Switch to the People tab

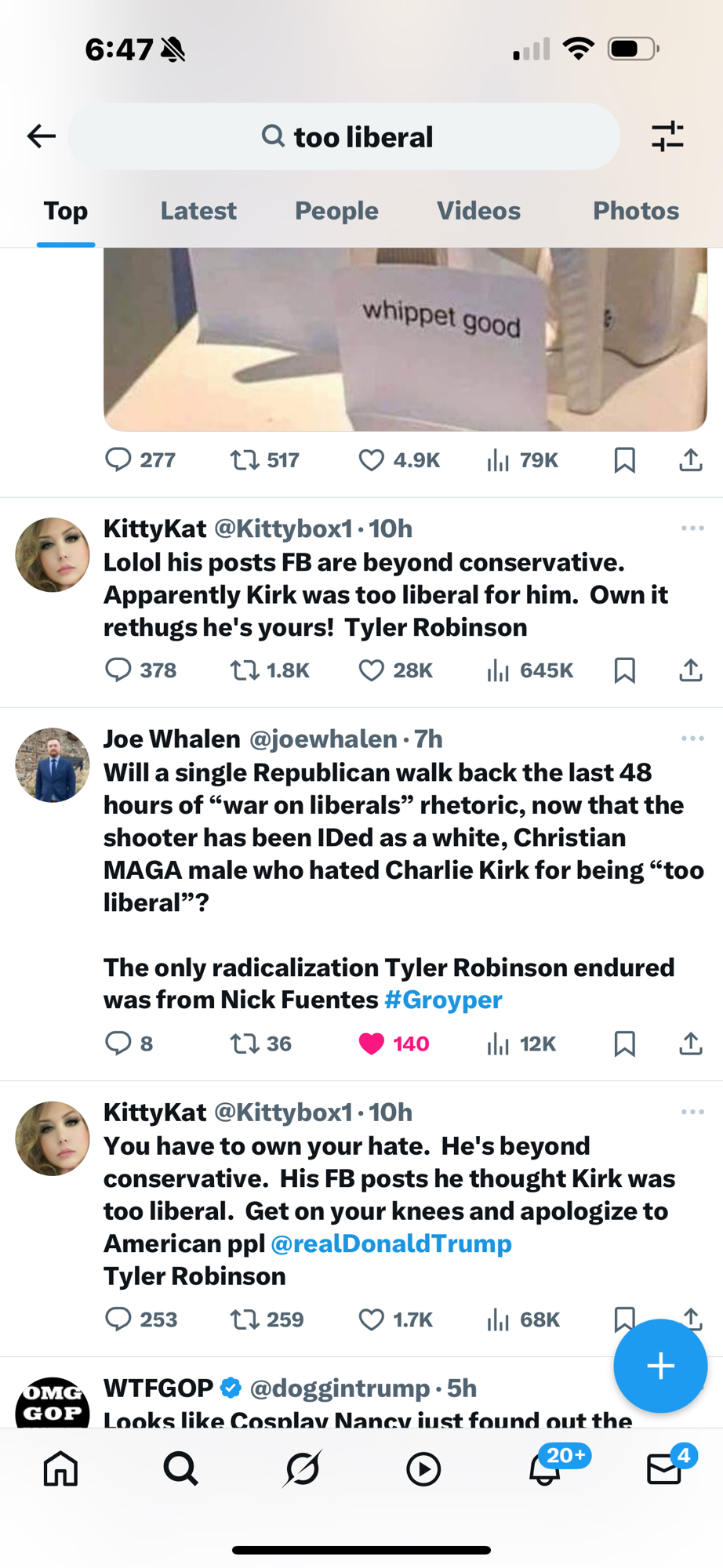(x=336, y=211)
